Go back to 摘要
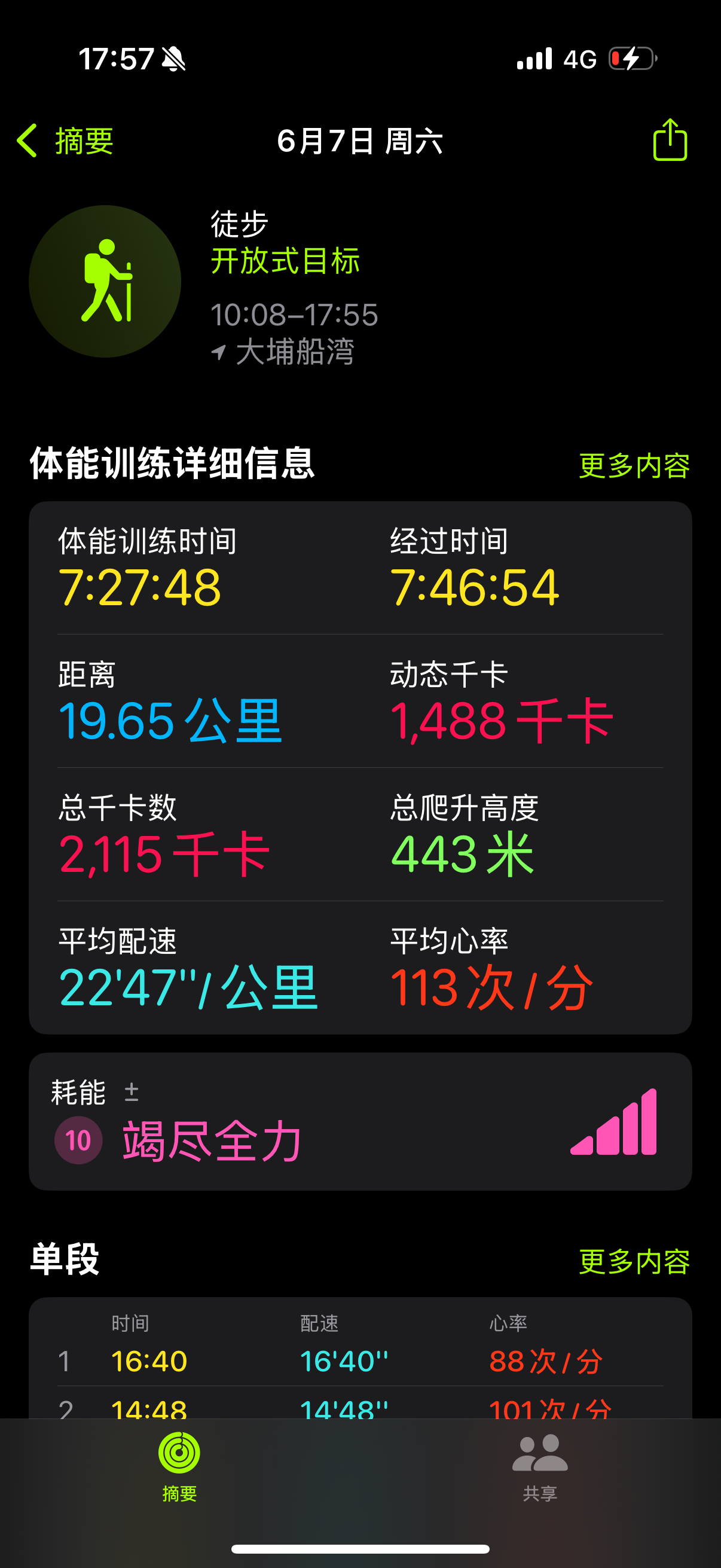Viewport: 721px width, 1568px height. (65, 141)
